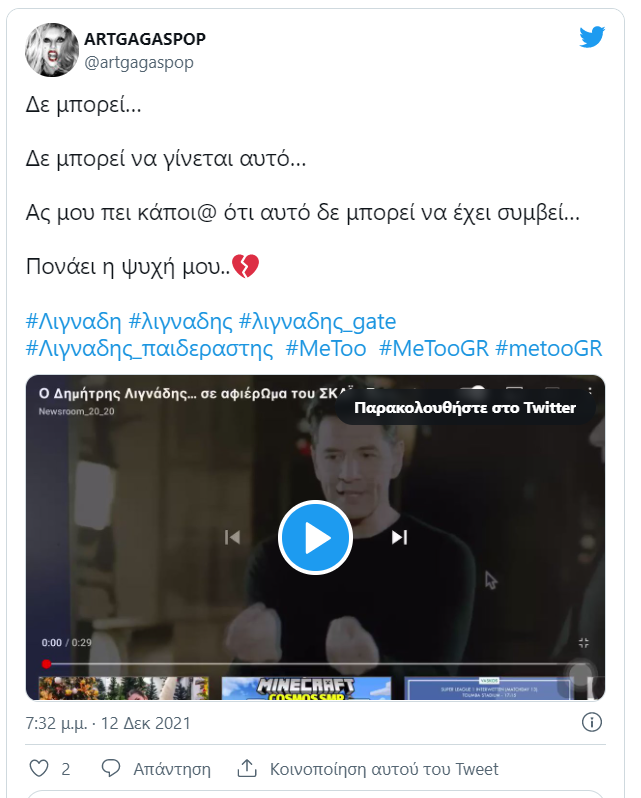Viewport: 641px width, 798px height.
Task: Reply using Απάντηση
Action: pyautogui.click(x=157, y=769)
